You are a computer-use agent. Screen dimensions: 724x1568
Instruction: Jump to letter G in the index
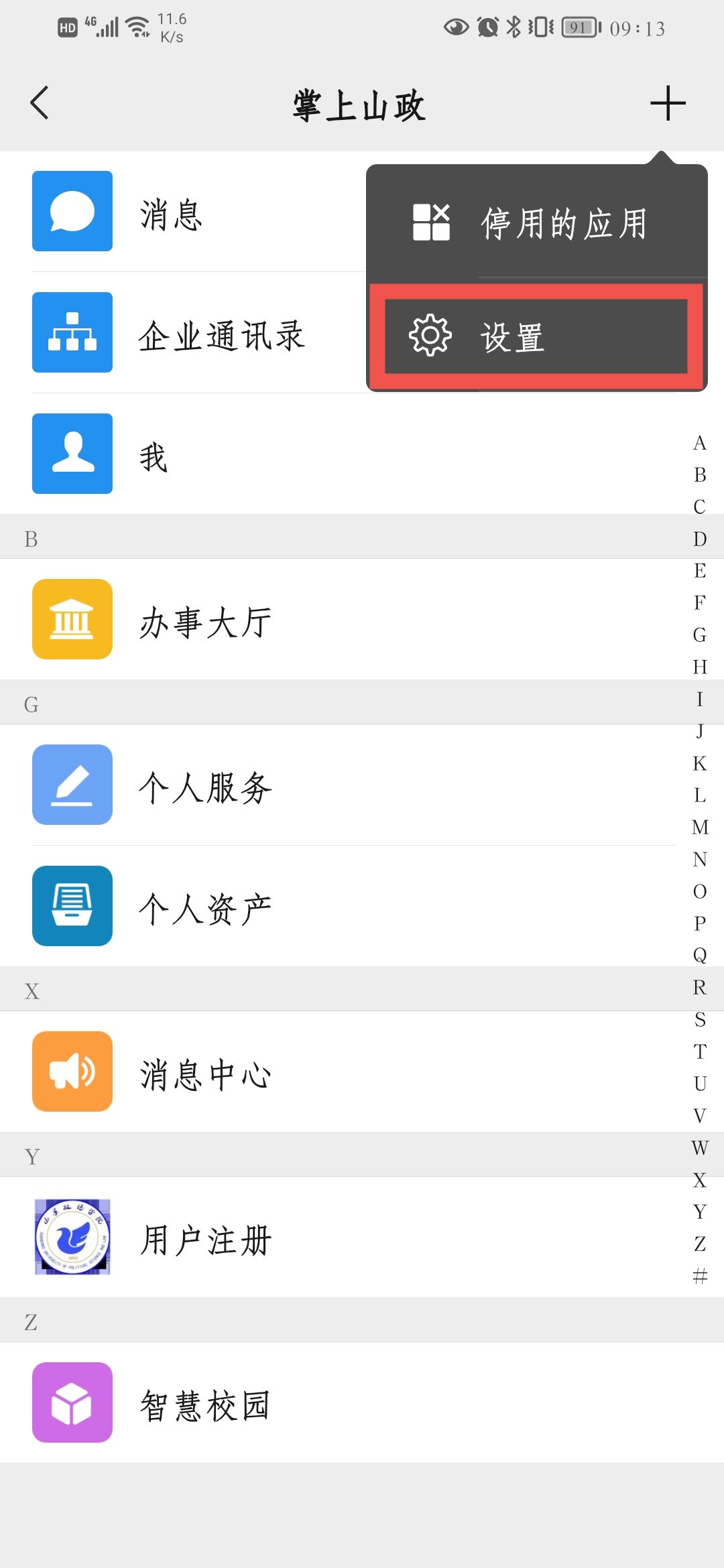click(x=700, y=635)
